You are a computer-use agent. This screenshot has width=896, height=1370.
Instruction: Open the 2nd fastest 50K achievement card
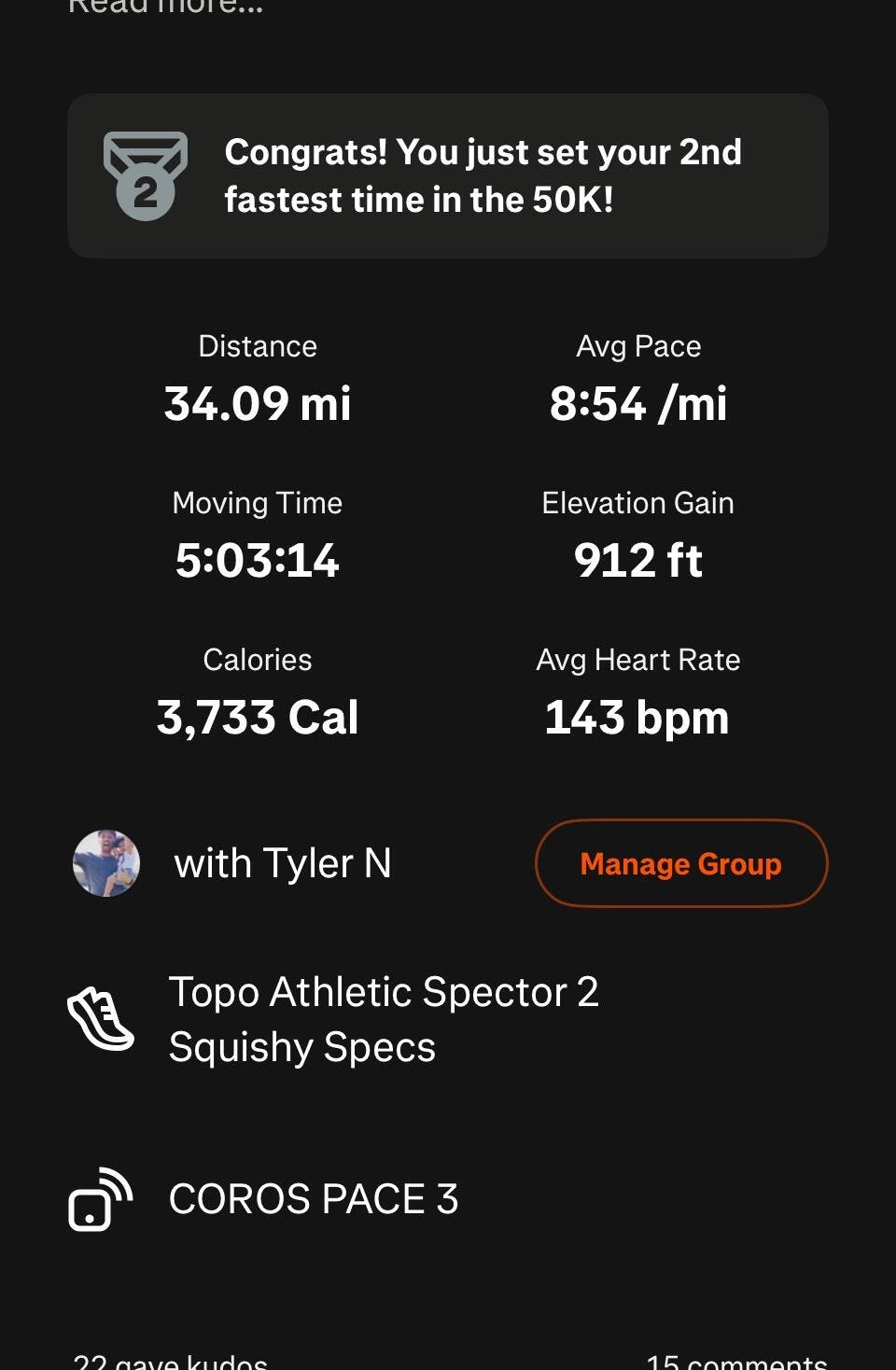click(x=447, y=175)
